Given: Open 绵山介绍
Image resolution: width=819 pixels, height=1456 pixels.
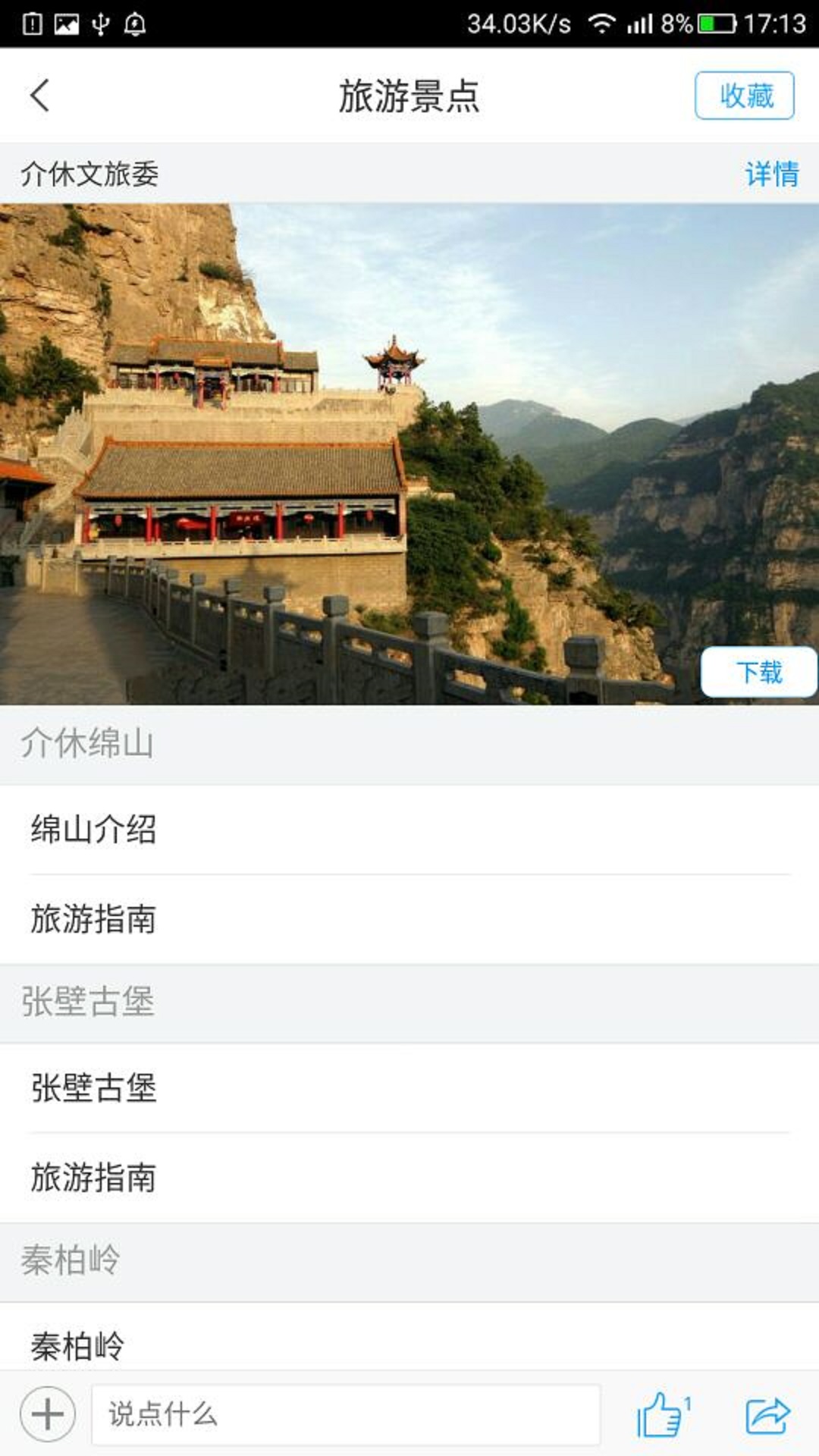Looking at the screenshot, I should [x=409, y=830].
